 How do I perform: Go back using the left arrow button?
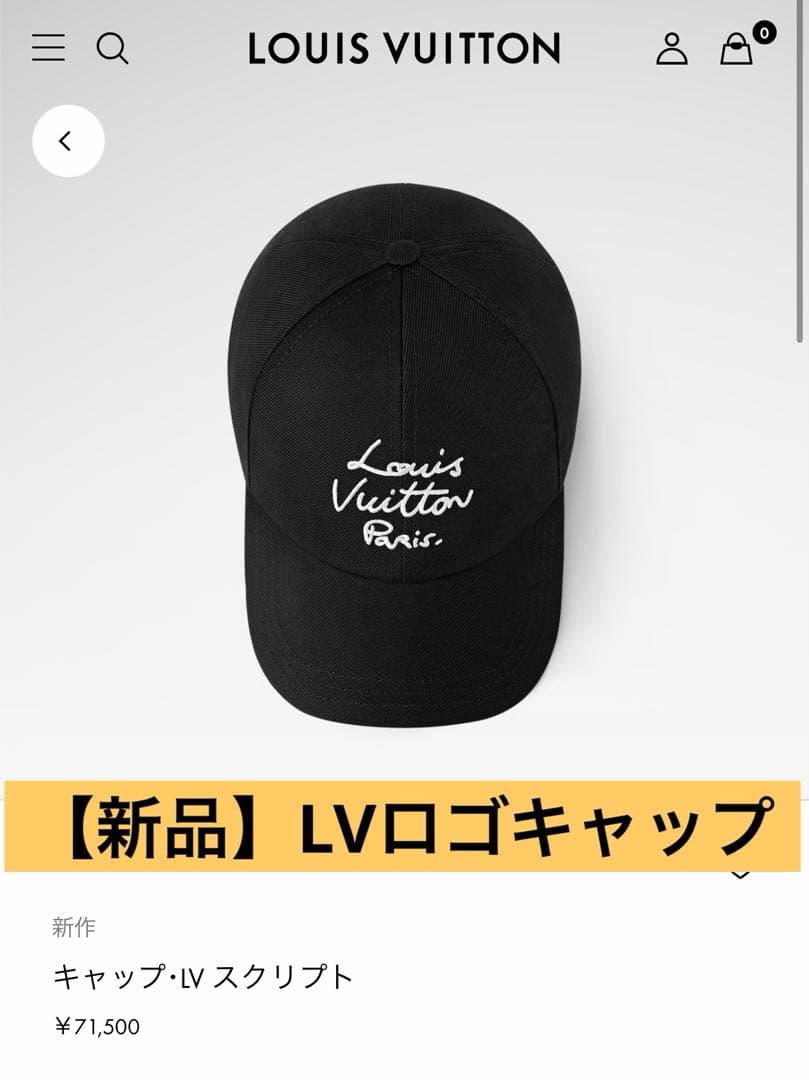[x=67, y=141]
